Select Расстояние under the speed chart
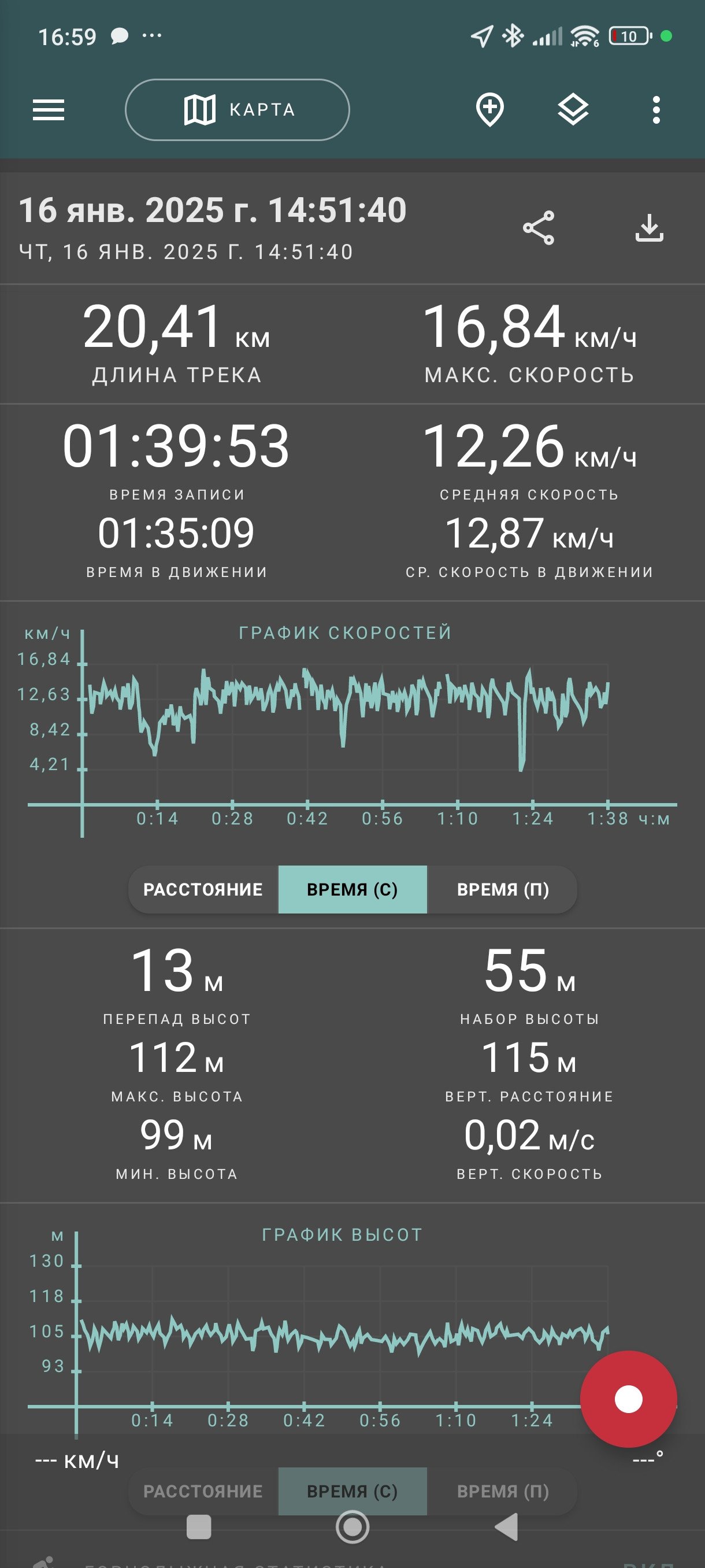 203,889
